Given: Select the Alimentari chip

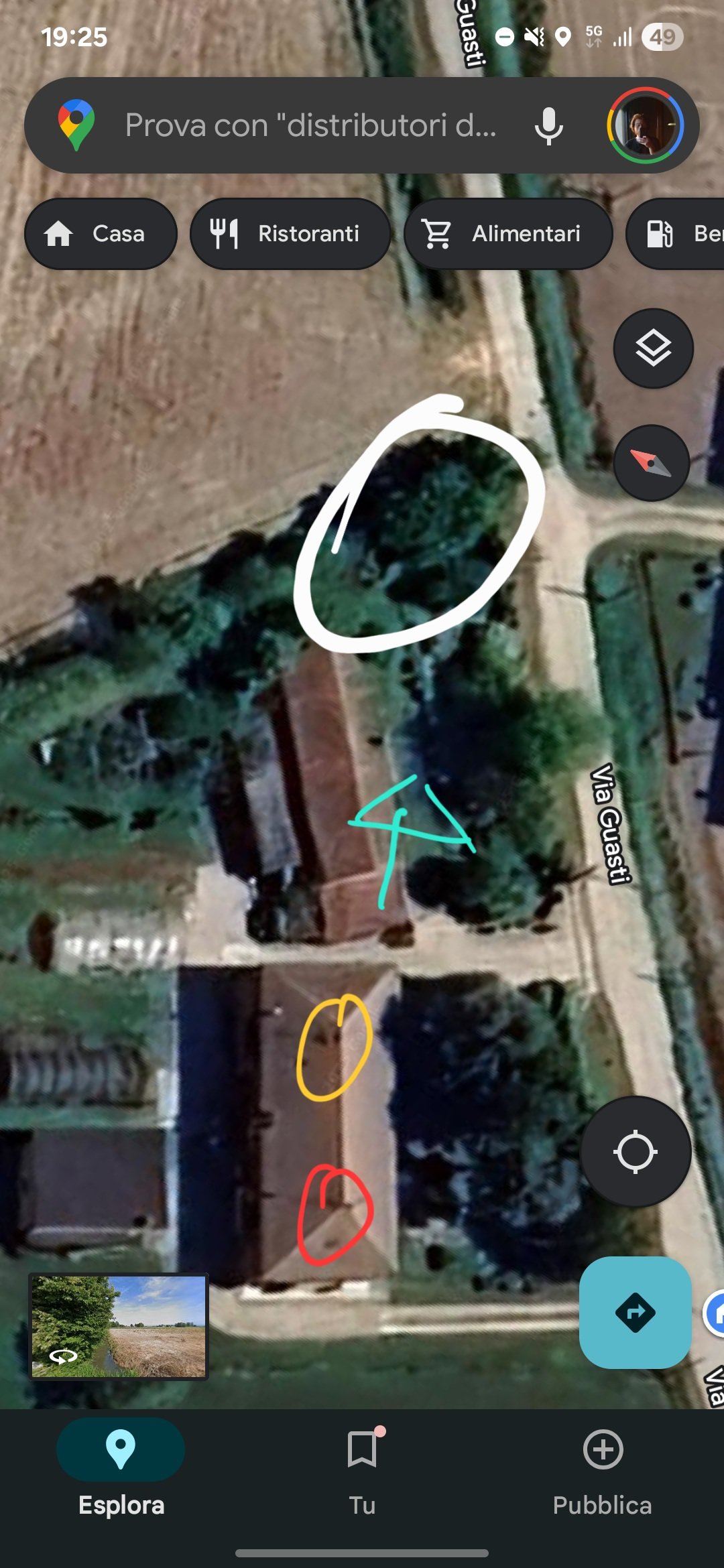Looking at the screenshot, I should pos(507,234).
